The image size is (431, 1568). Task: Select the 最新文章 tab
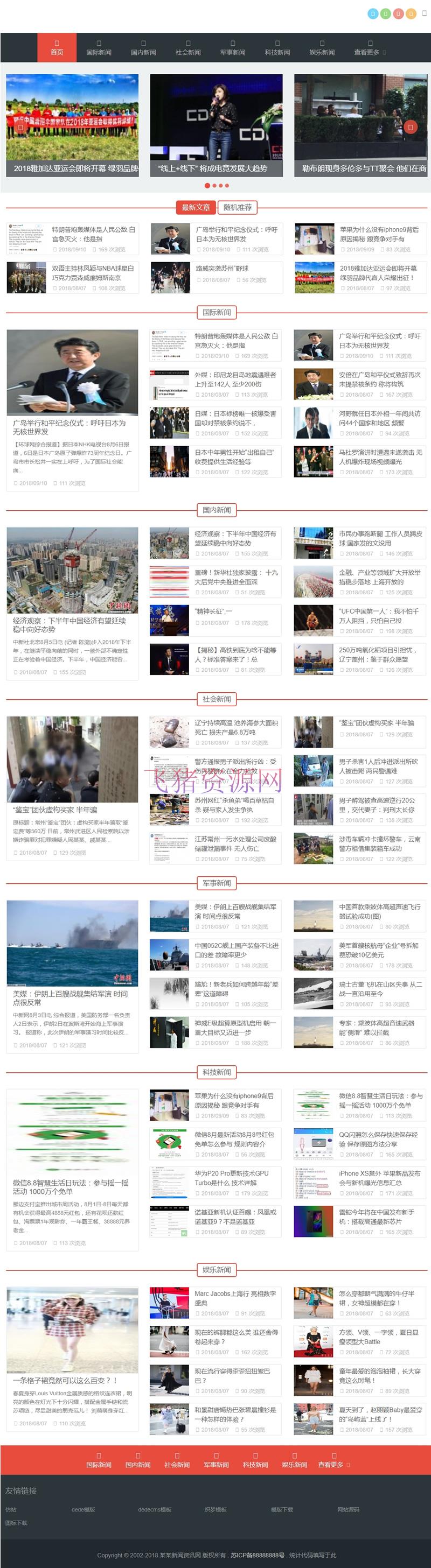196,208
